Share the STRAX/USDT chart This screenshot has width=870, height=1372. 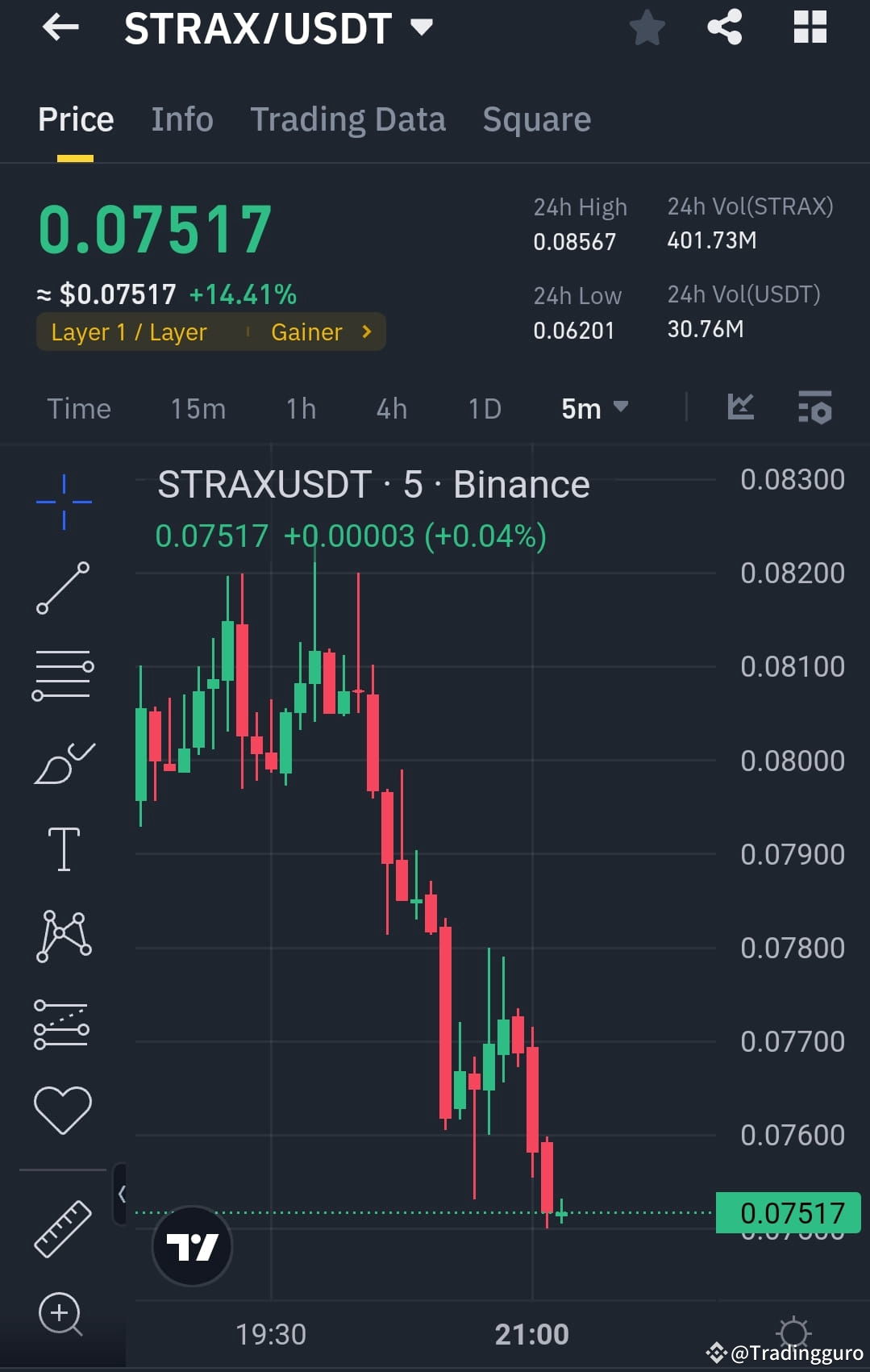pyautogui.click(x=724, y=27)
